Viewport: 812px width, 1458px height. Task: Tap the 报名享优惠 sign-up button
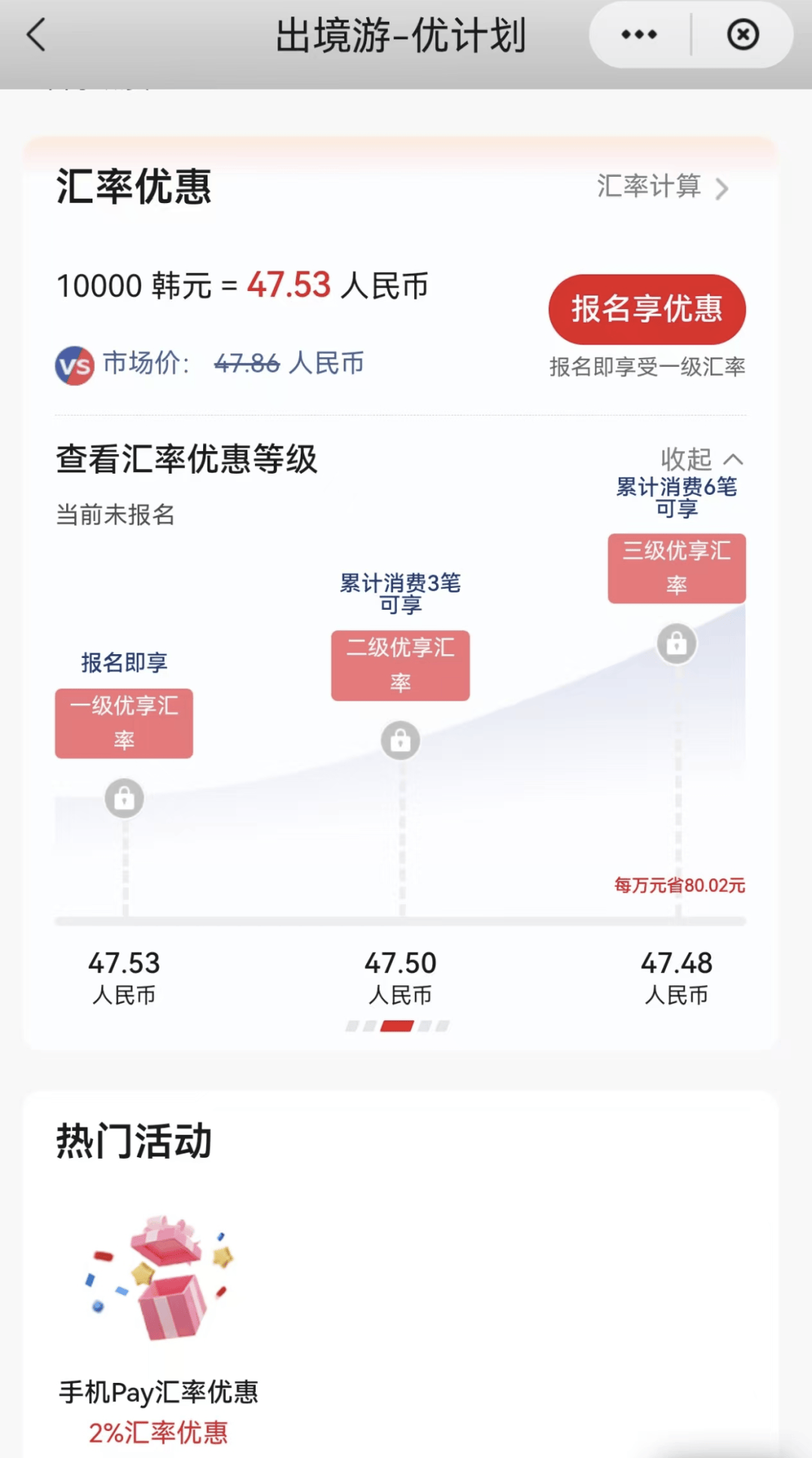point(647,309)
